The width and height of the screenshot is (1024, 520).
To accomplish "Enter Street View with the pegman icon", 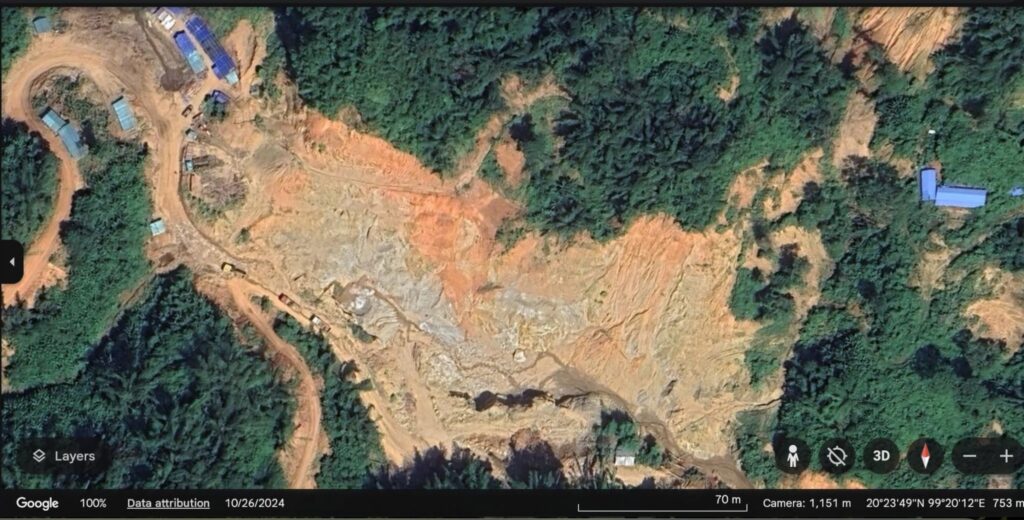I will click(x=792, y=456).
